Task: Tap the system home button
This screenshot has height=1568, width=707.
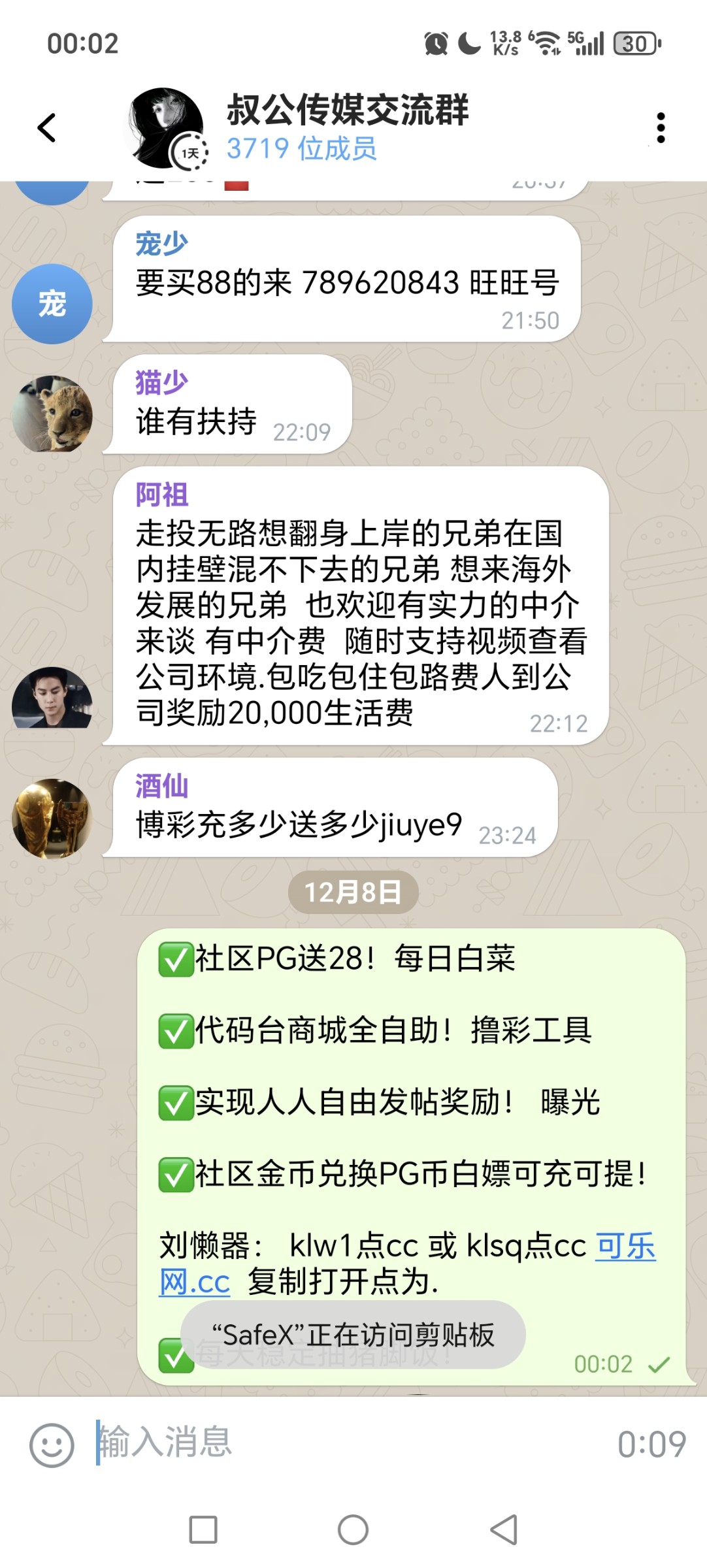Action: 353,1529
